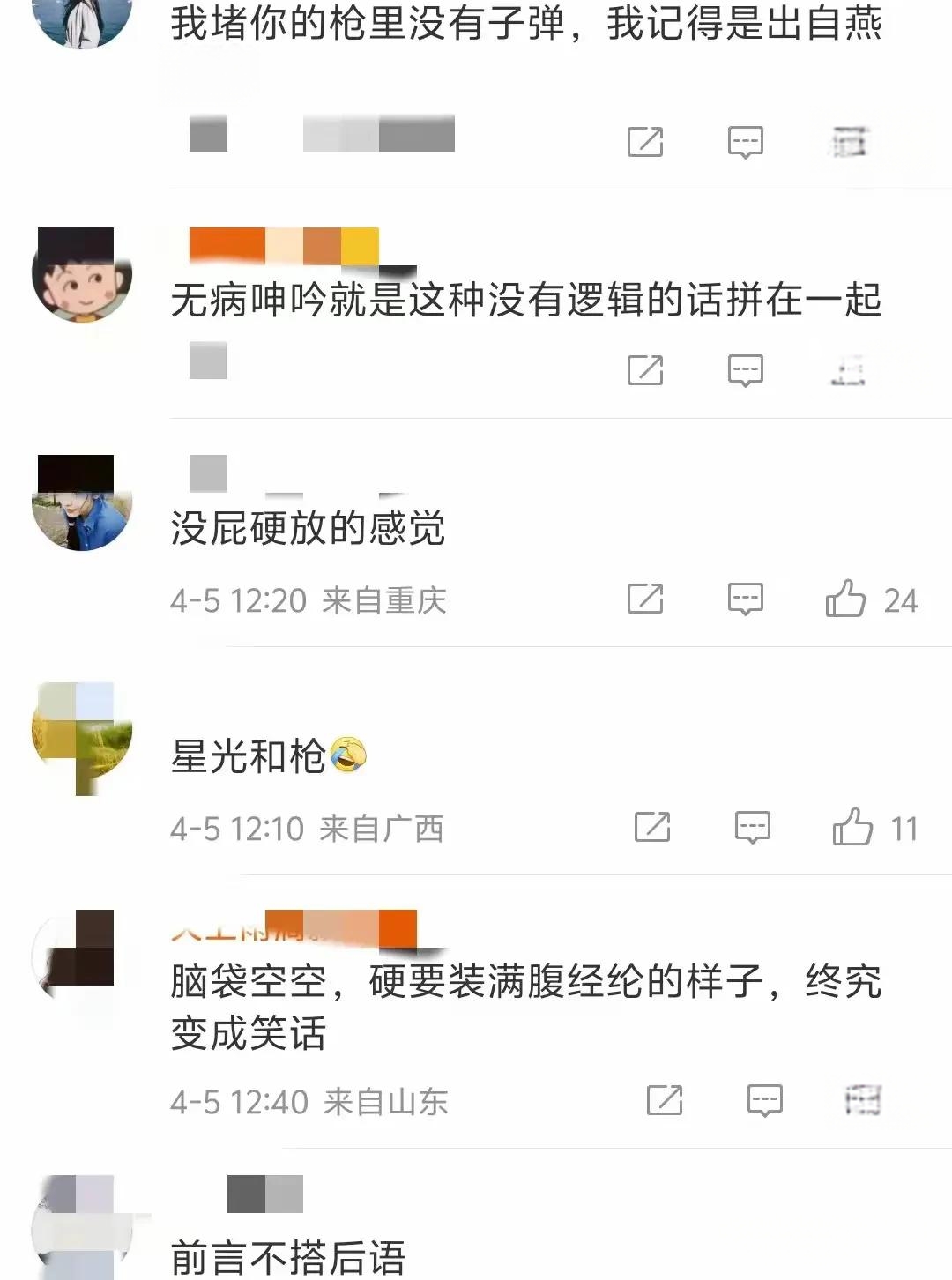Like the comment 星光和枪
Viewport: 952px width, 1280px height.
(x=852, y=828)
